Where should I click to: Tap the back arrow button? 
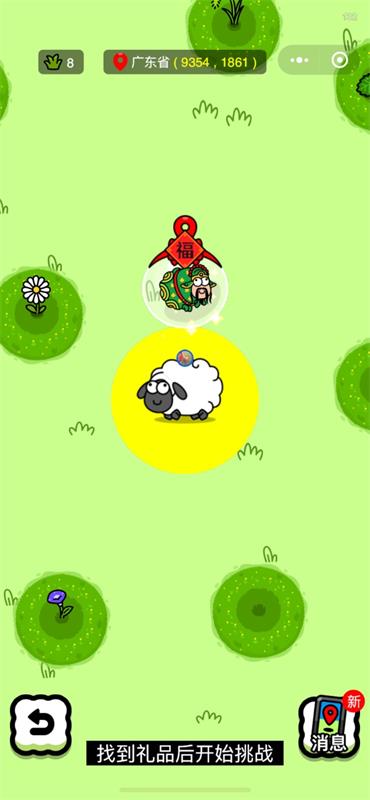pyautogui.click(x=41, y=725)
